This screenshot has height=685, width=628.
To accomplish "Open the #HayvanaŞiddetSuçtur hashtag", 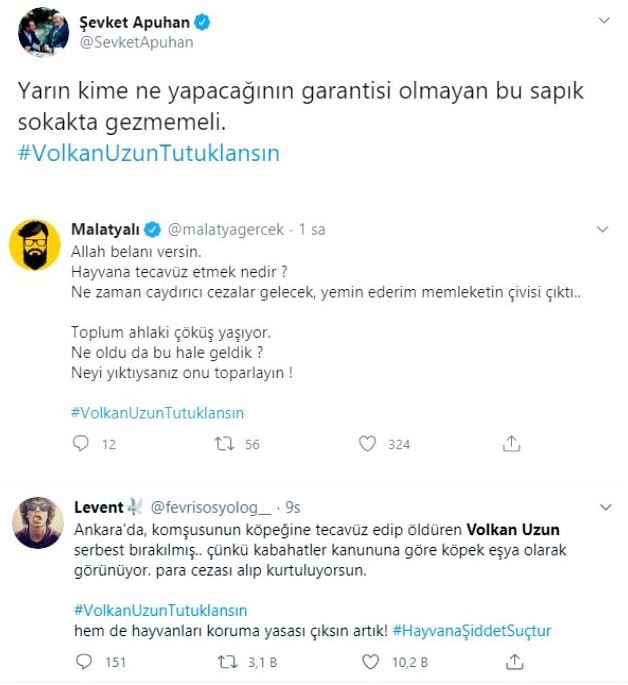I will pyautogui.click(x=472, y=630).
